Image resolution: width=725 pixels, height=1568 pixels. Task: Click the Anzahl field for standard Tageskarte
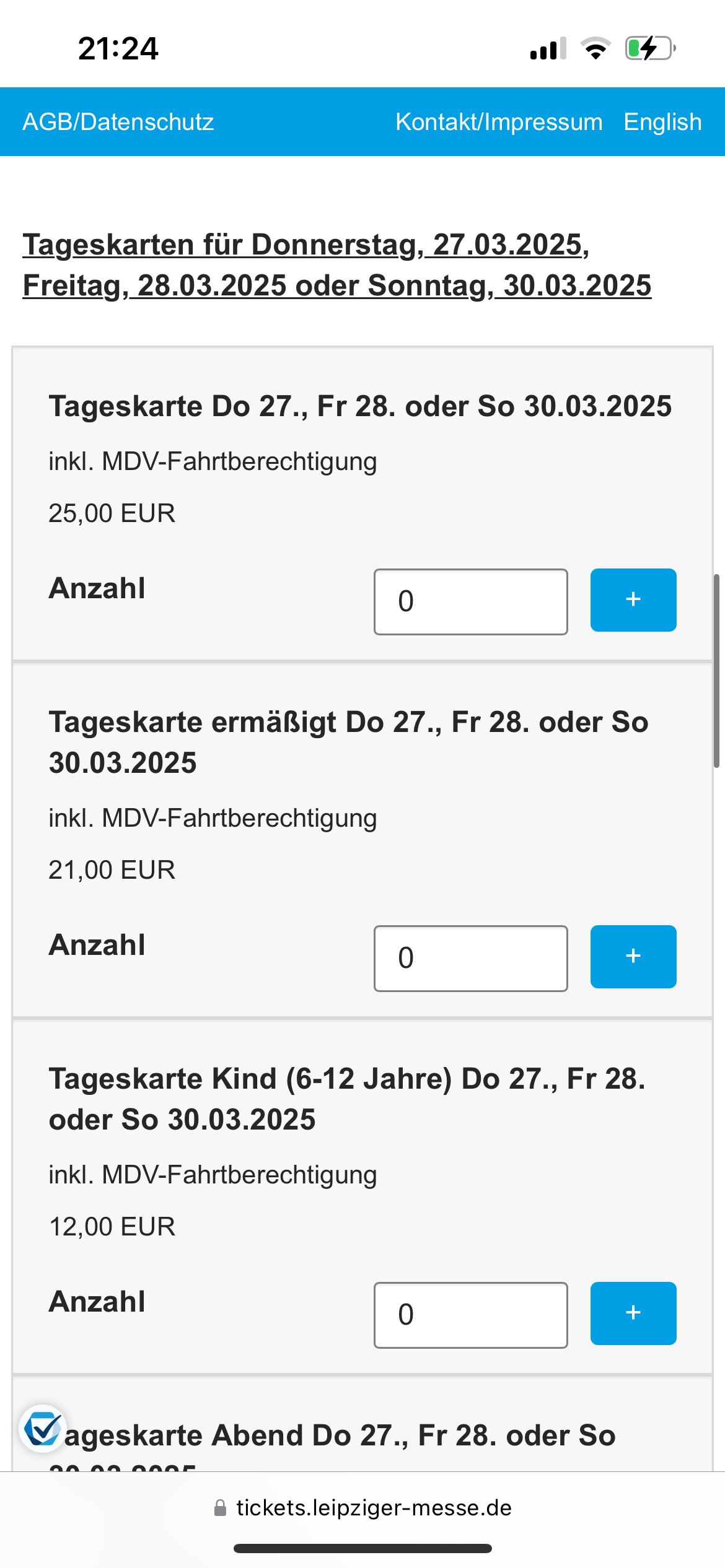click(470, 601)
